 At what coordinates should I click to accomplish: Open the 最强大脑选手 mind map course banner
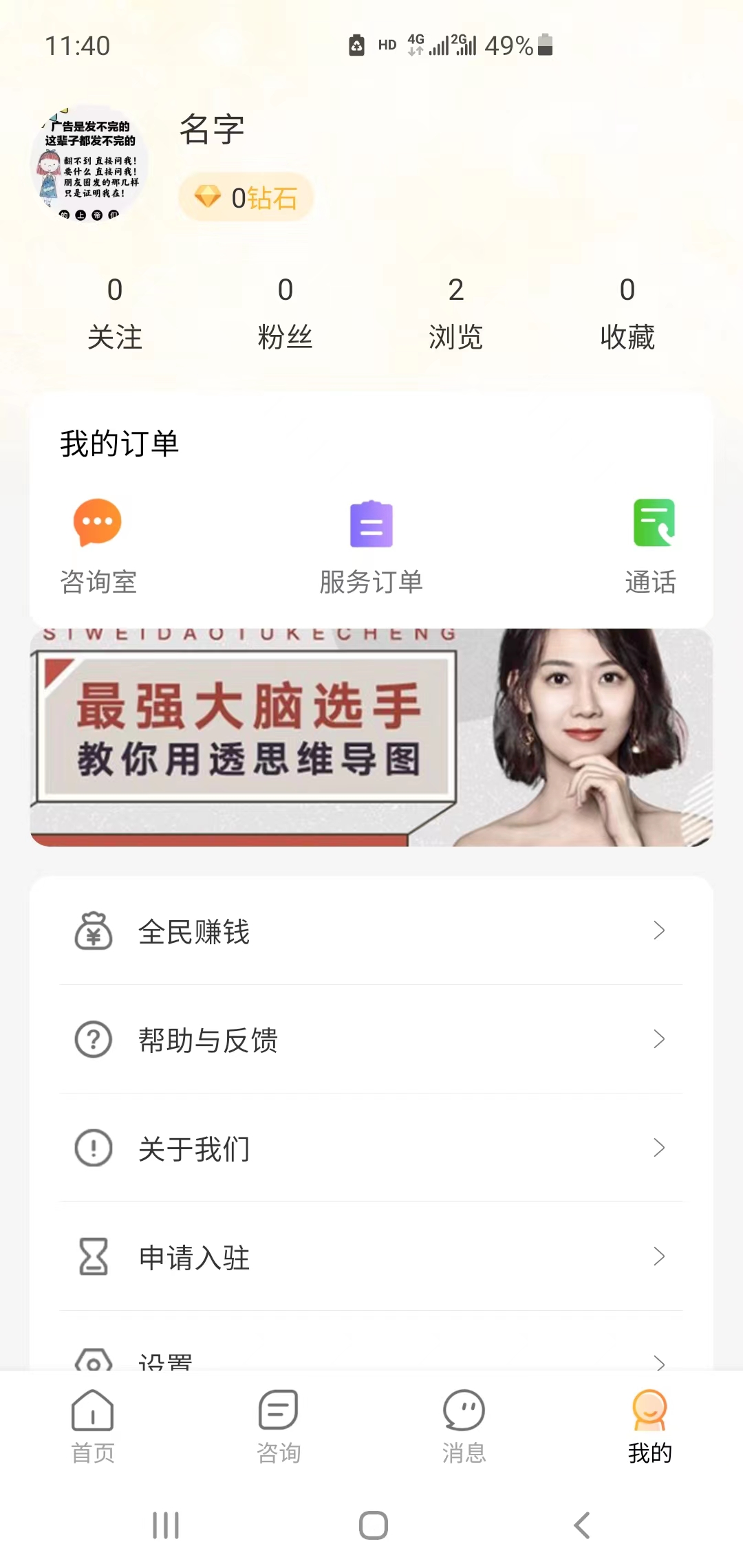371,737
